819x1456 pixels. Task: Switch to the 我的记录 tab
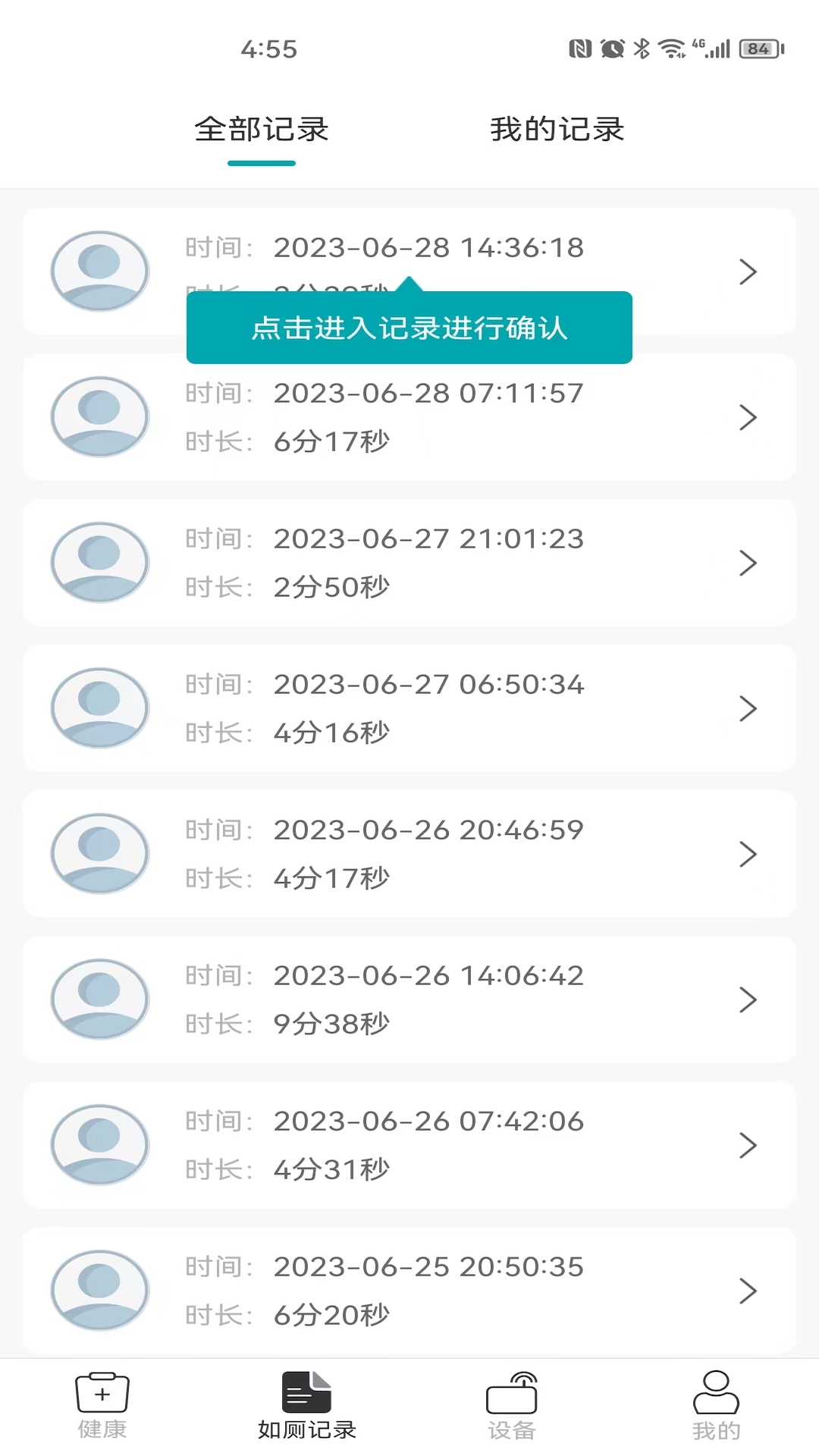pos(557,130)
